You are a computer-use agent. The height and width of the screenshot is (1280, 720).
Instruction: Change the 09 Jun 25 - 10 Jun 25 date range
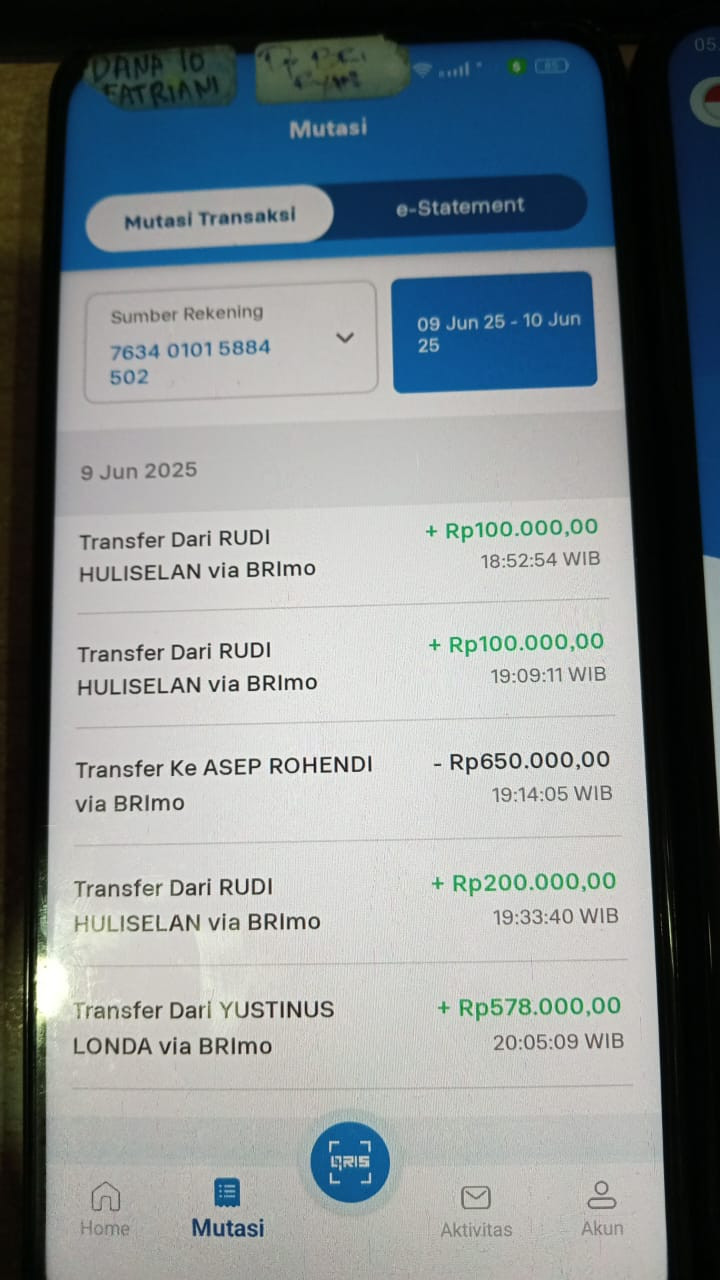[495, 332]
